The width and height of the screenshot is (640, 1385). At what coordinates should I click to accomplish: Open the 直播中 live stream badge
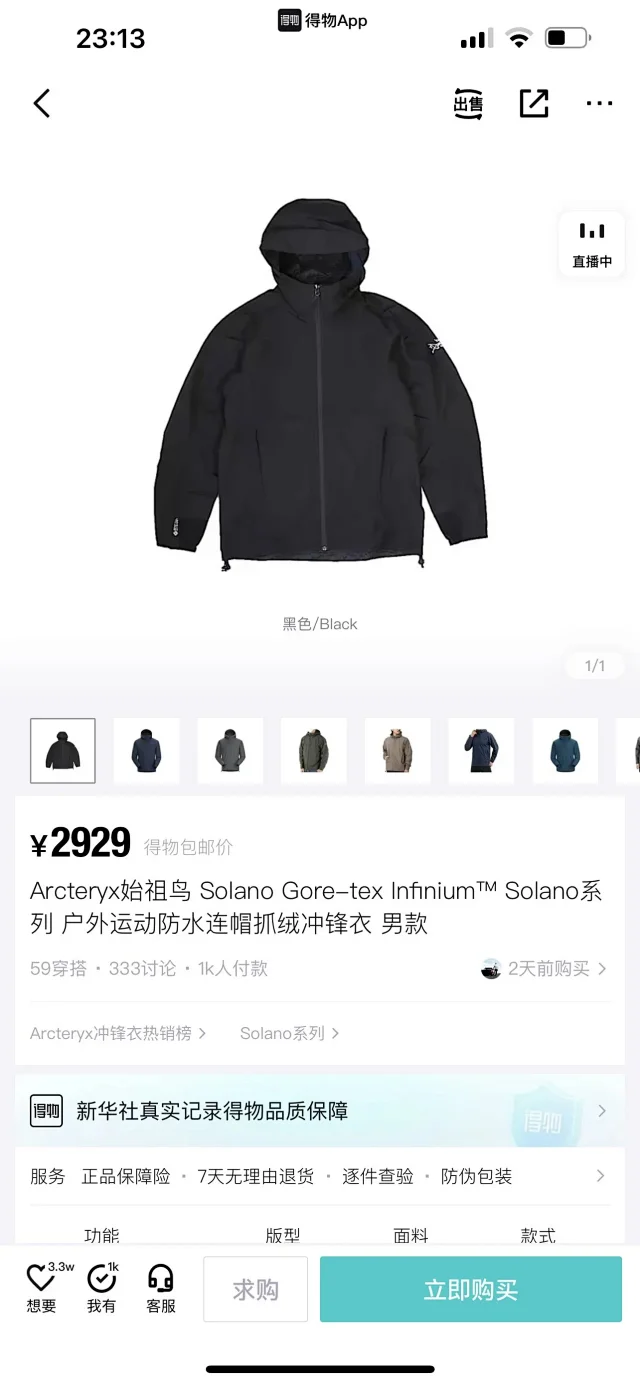pyautogui.click(x=592, y=245)
